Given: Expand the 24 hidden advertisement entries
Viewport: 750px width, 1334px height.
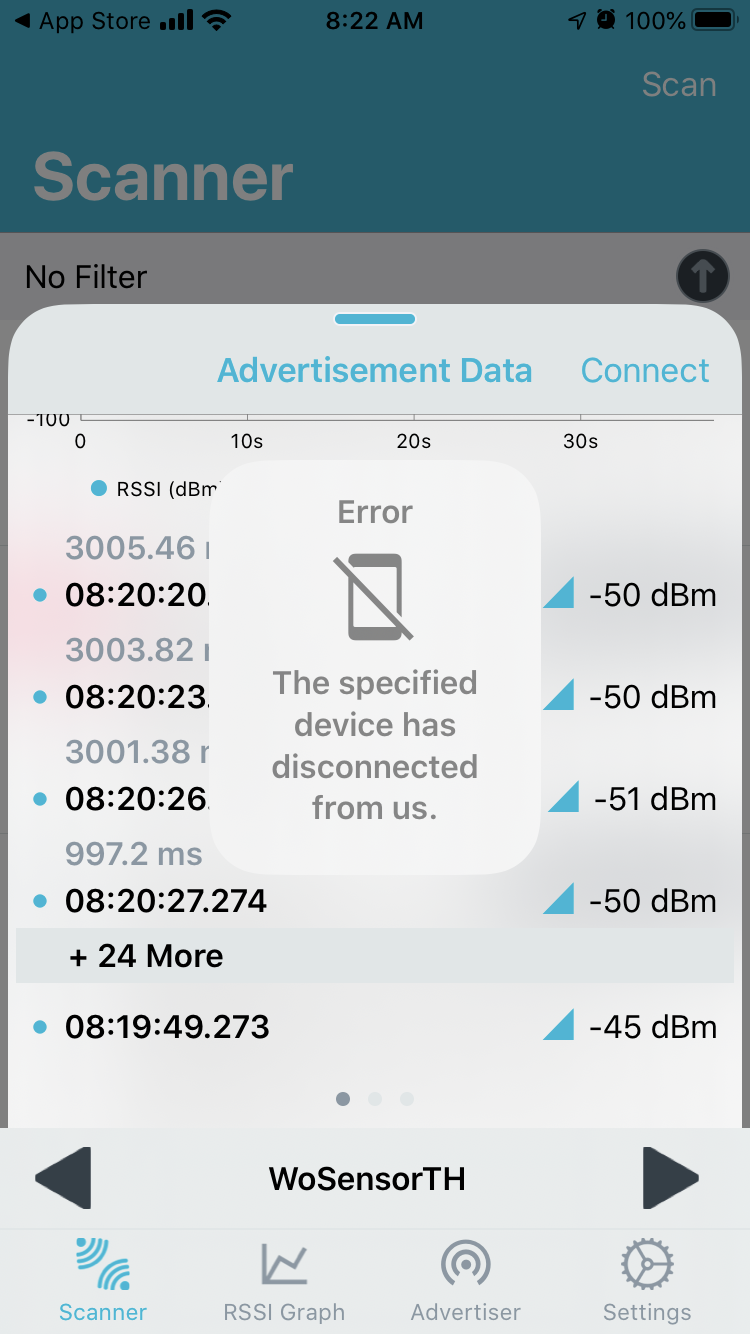Looking at the screenshot, I should [145, 955].
